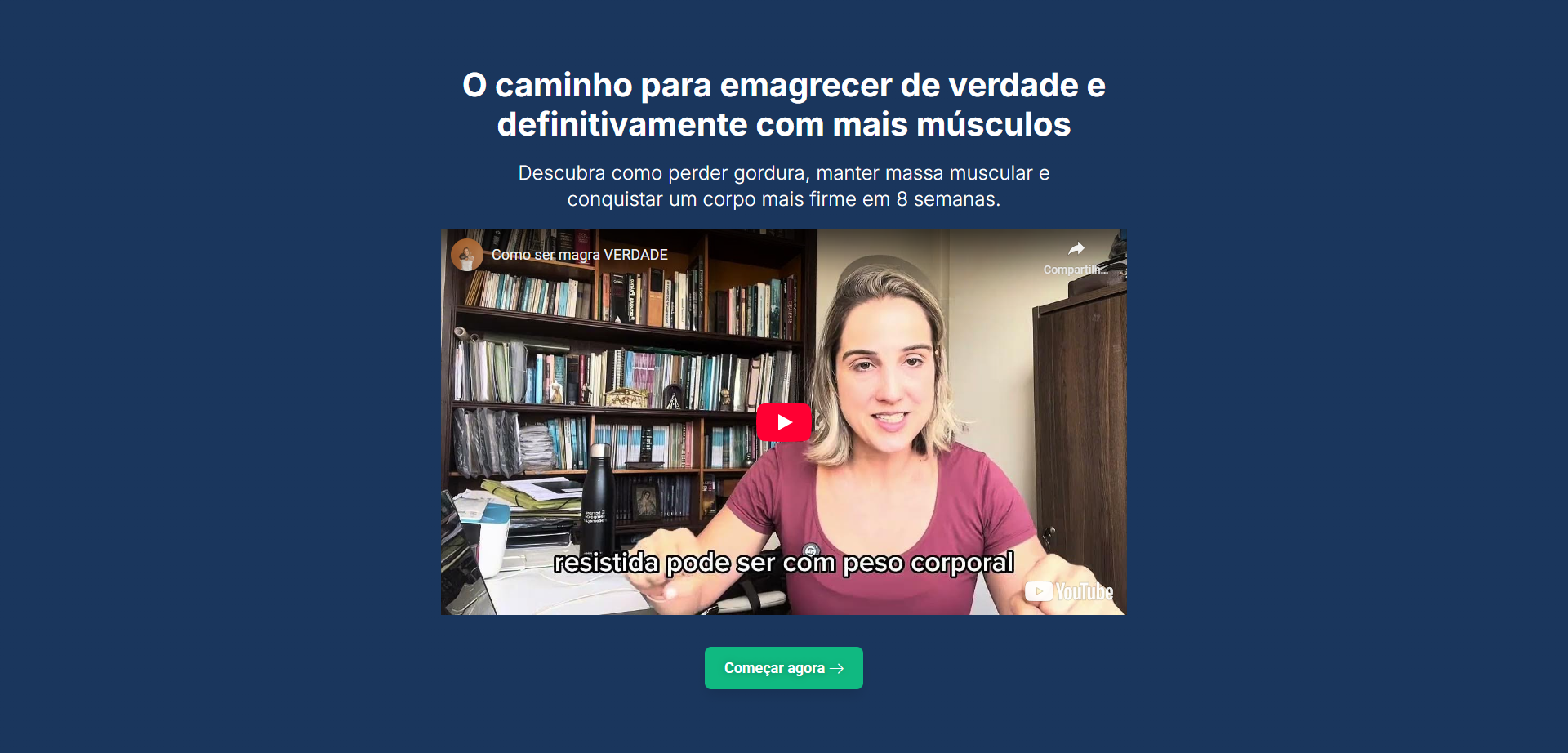Tap the Começar agora button

point(783,668)
